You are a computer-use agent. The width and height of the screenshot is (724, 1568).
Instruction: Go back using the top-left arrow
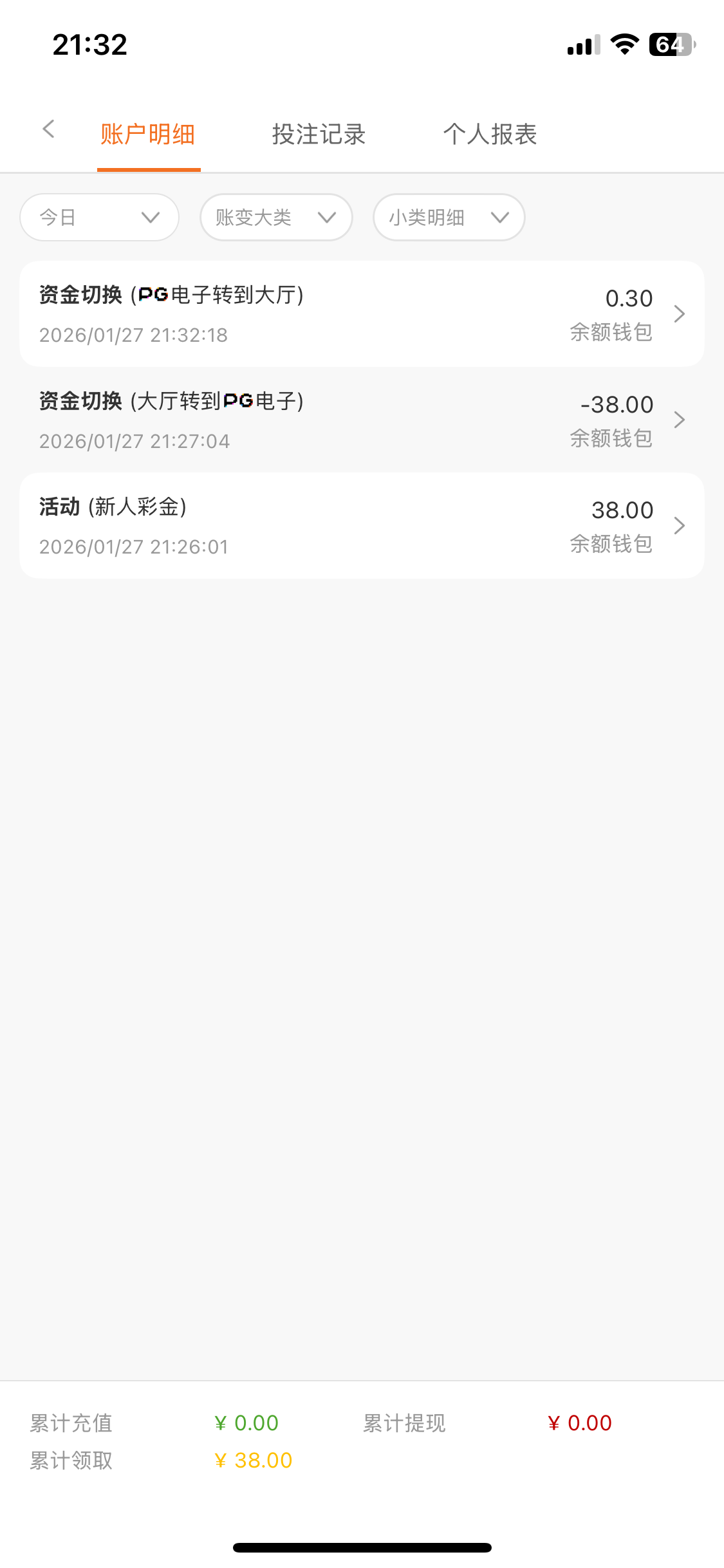click(48, 129)
